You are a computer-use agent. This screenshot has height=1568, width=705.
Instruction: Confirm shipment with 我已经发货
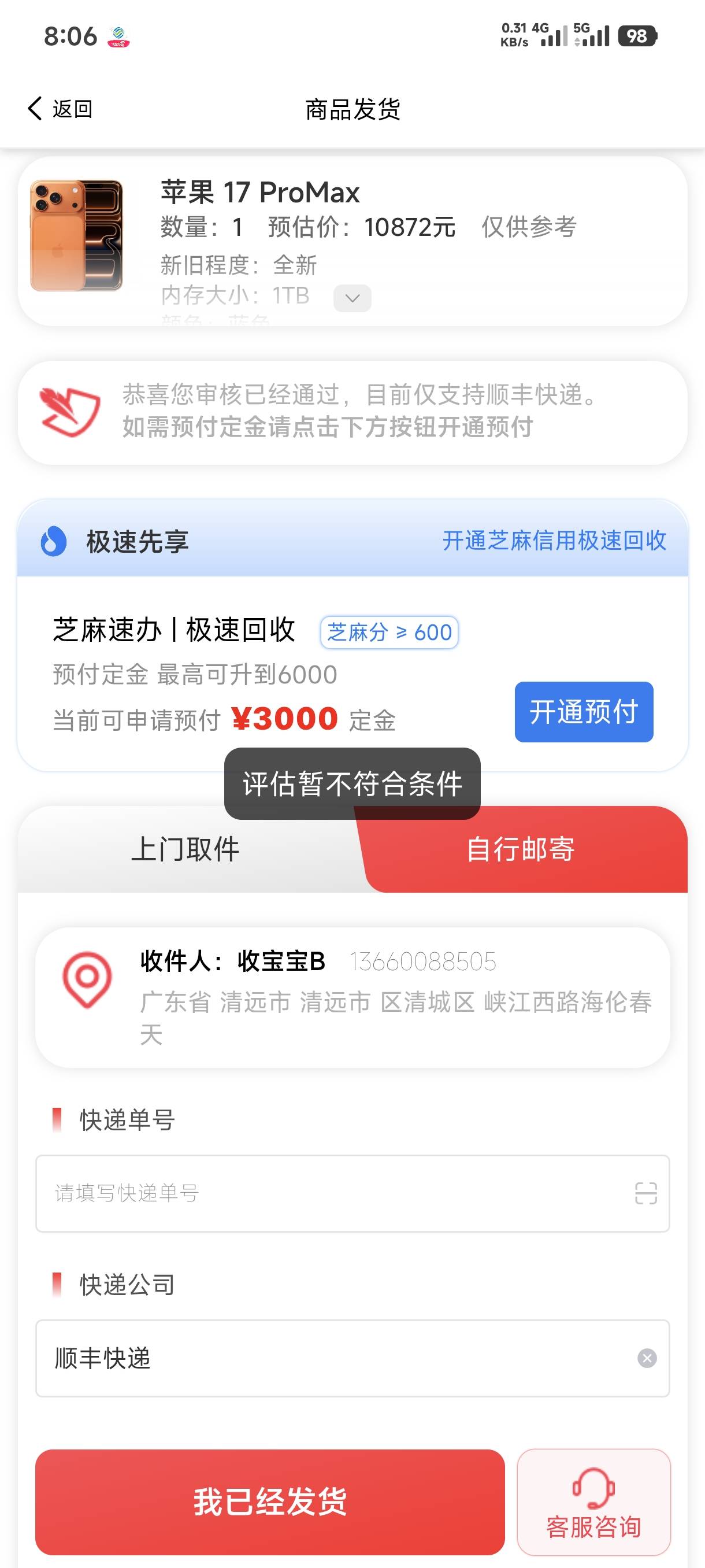(270, 1502)
